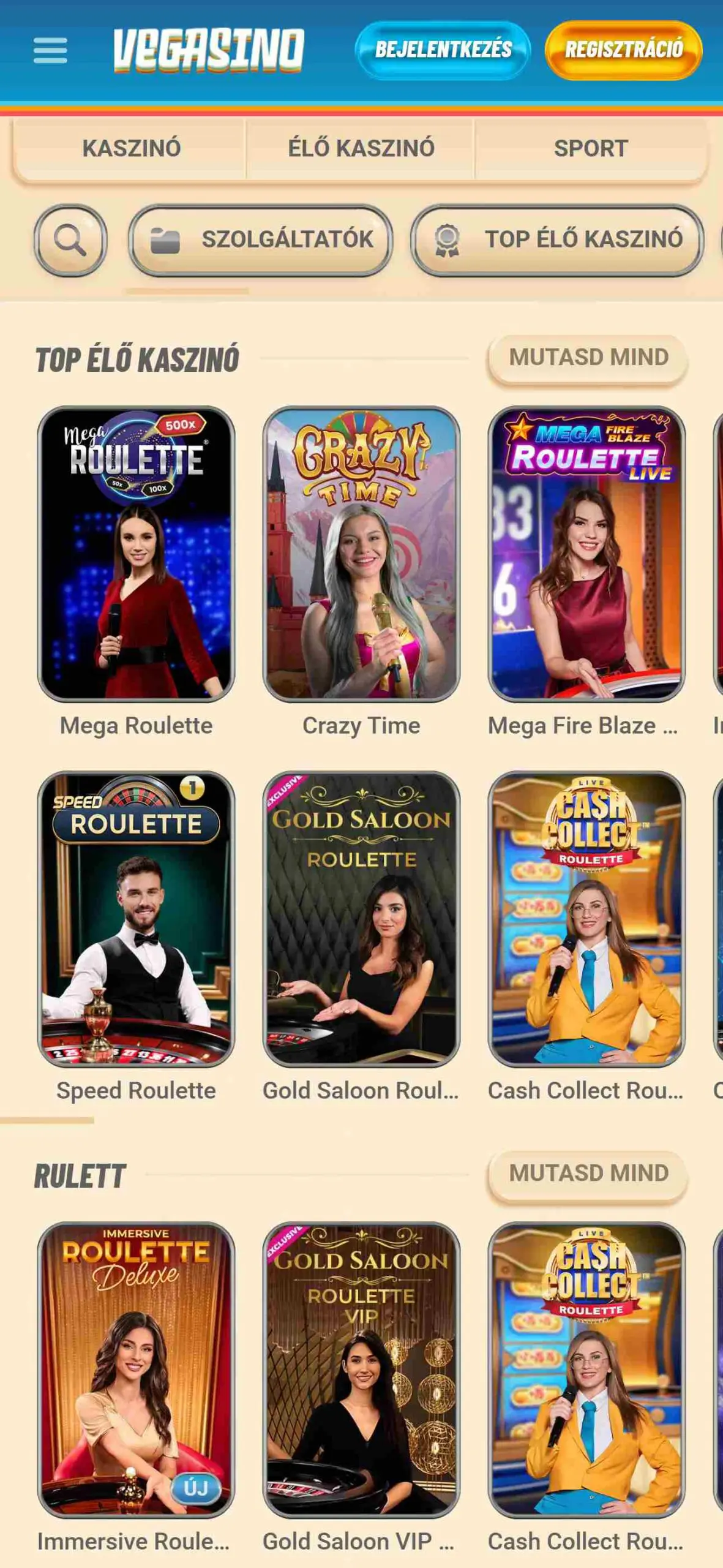Switch to the Sport tab
This screenshot has height=1568, width=723.
[591, 148]
